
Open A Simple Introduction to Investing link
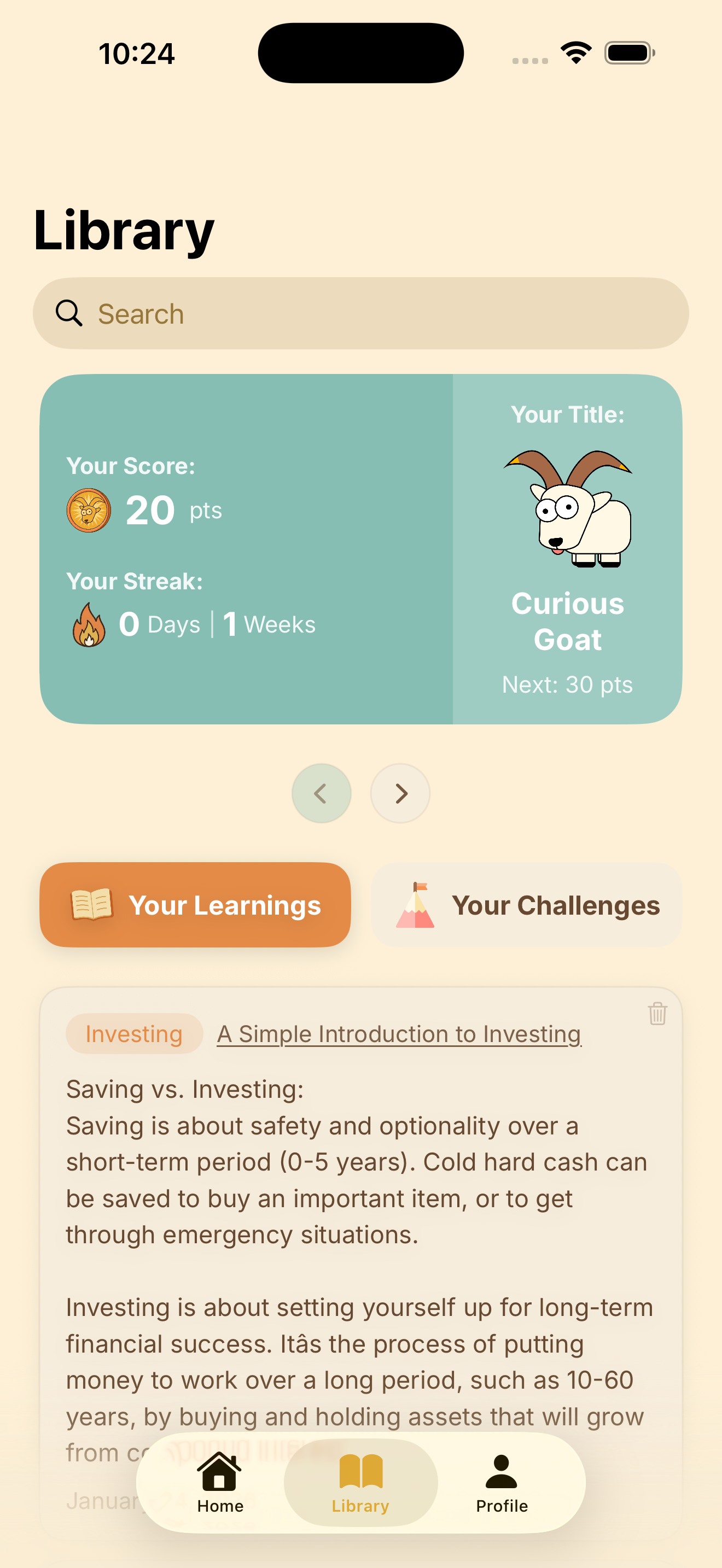tap(399, 1033)
